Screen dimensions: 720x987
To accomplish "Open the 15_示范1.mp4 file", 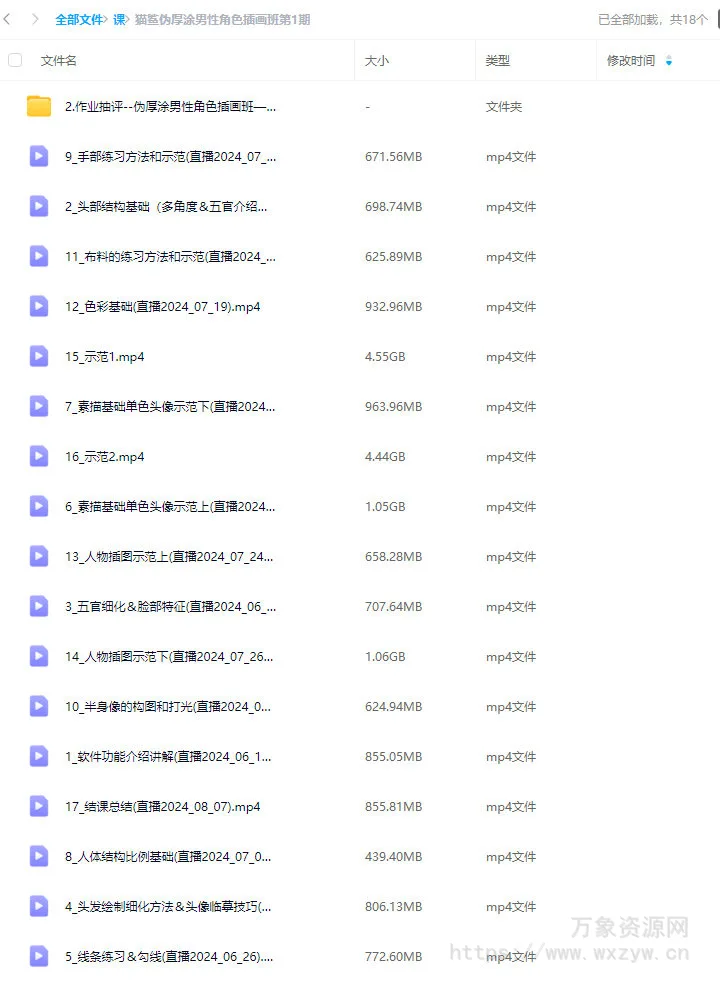I will pyautogui.click(x=105, y=357).
